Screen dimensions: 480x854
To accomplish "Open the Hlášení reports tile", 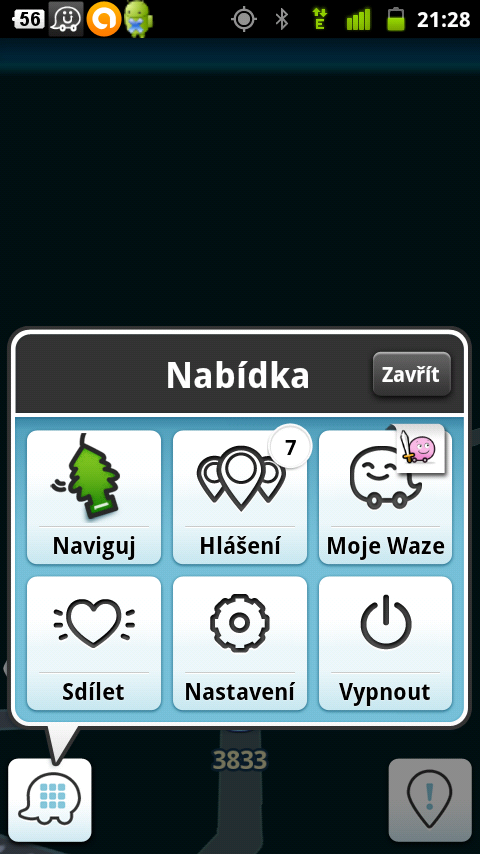I will 240,497.
